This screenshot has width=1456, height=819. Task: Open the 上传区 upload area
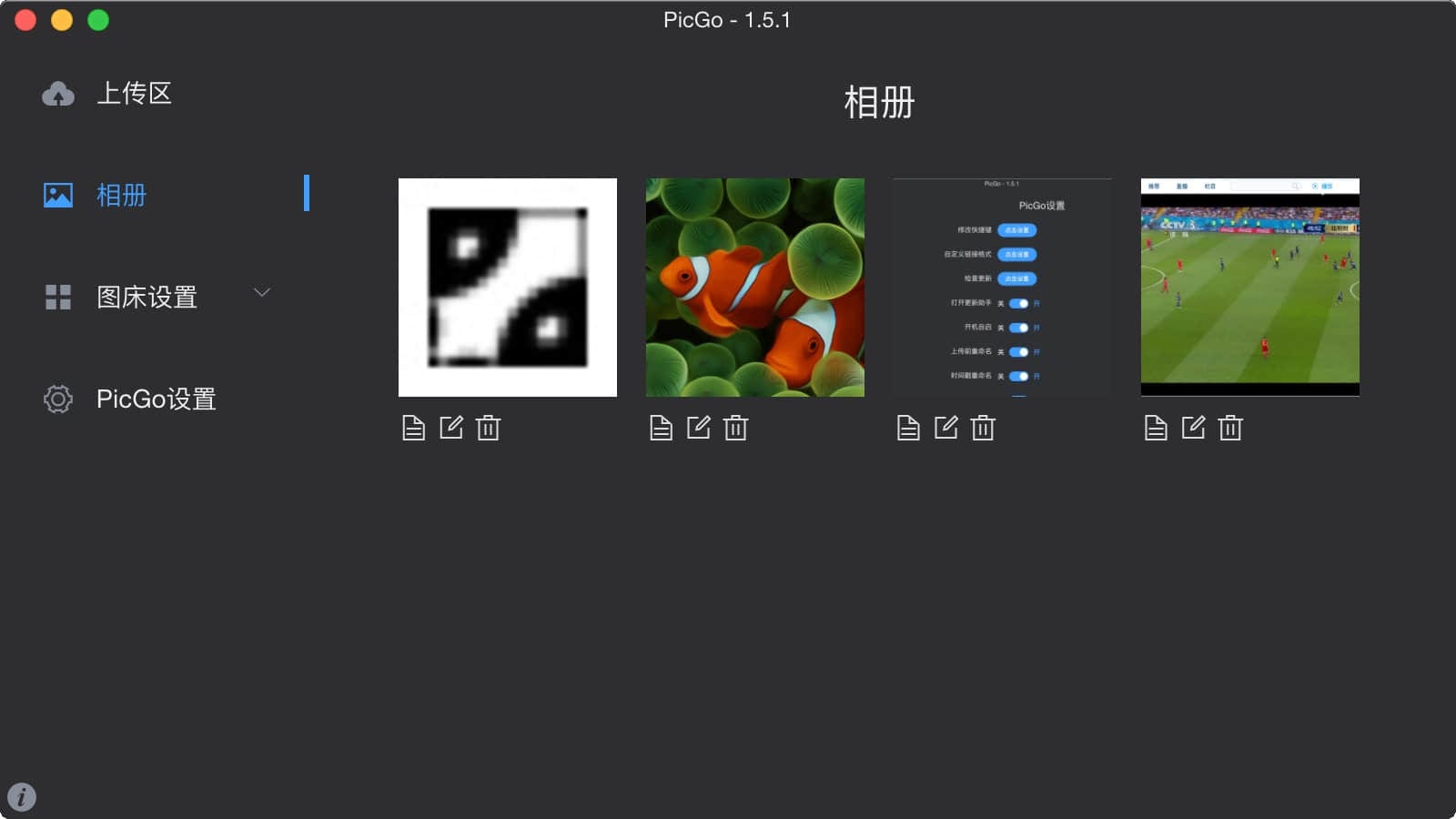(x=133, y=93)
